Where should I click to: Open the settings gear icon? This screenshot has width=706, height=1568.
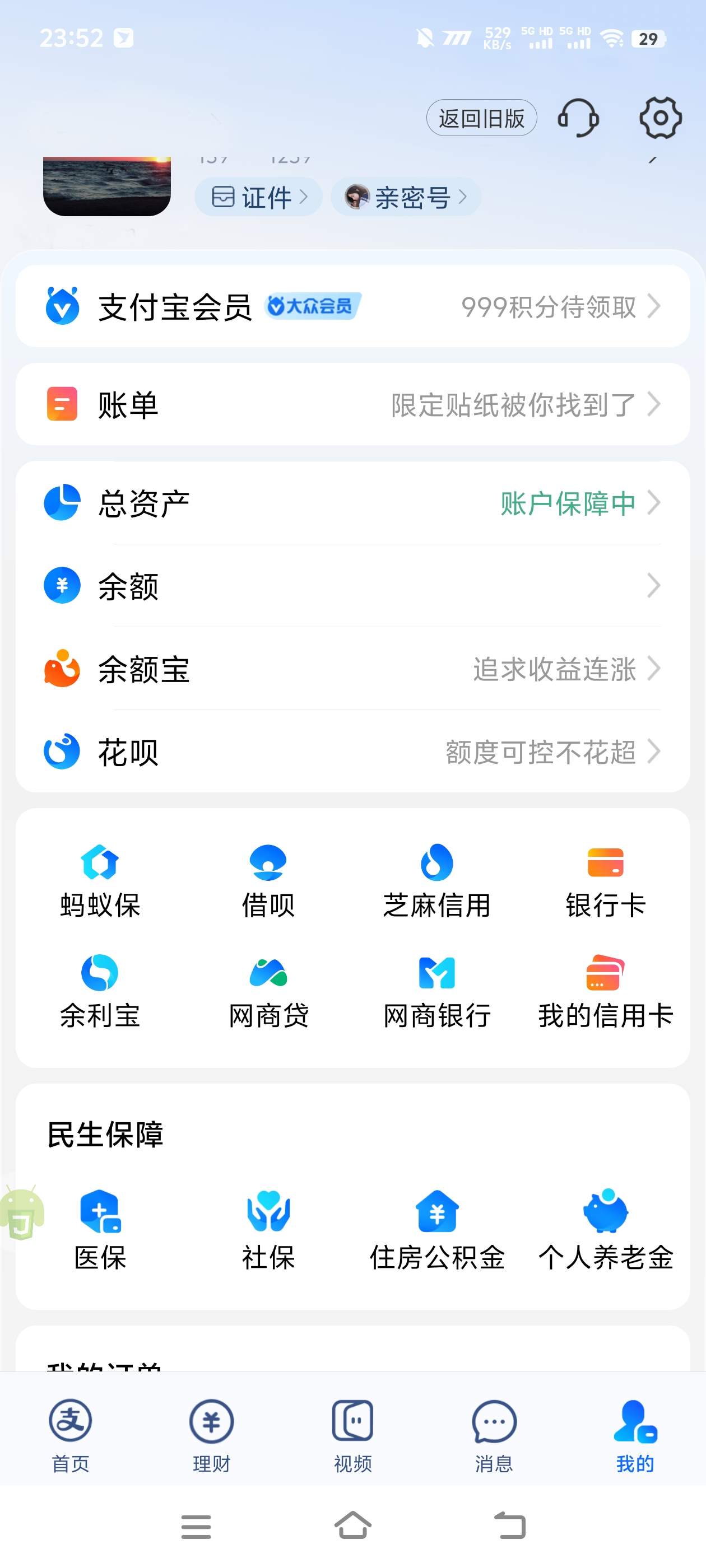659,118
